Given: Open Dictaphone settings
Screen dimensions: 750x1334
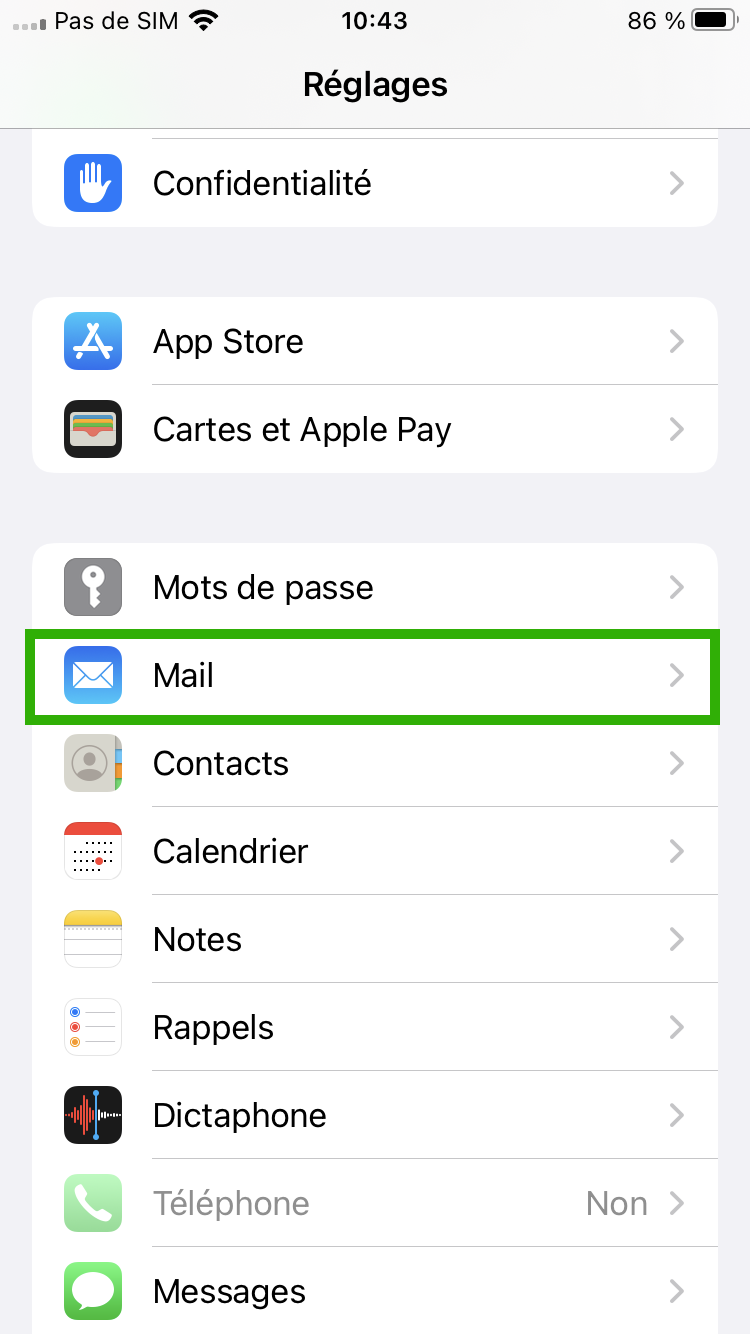Looking at the screenshot, I should [x=375, y=1115].
